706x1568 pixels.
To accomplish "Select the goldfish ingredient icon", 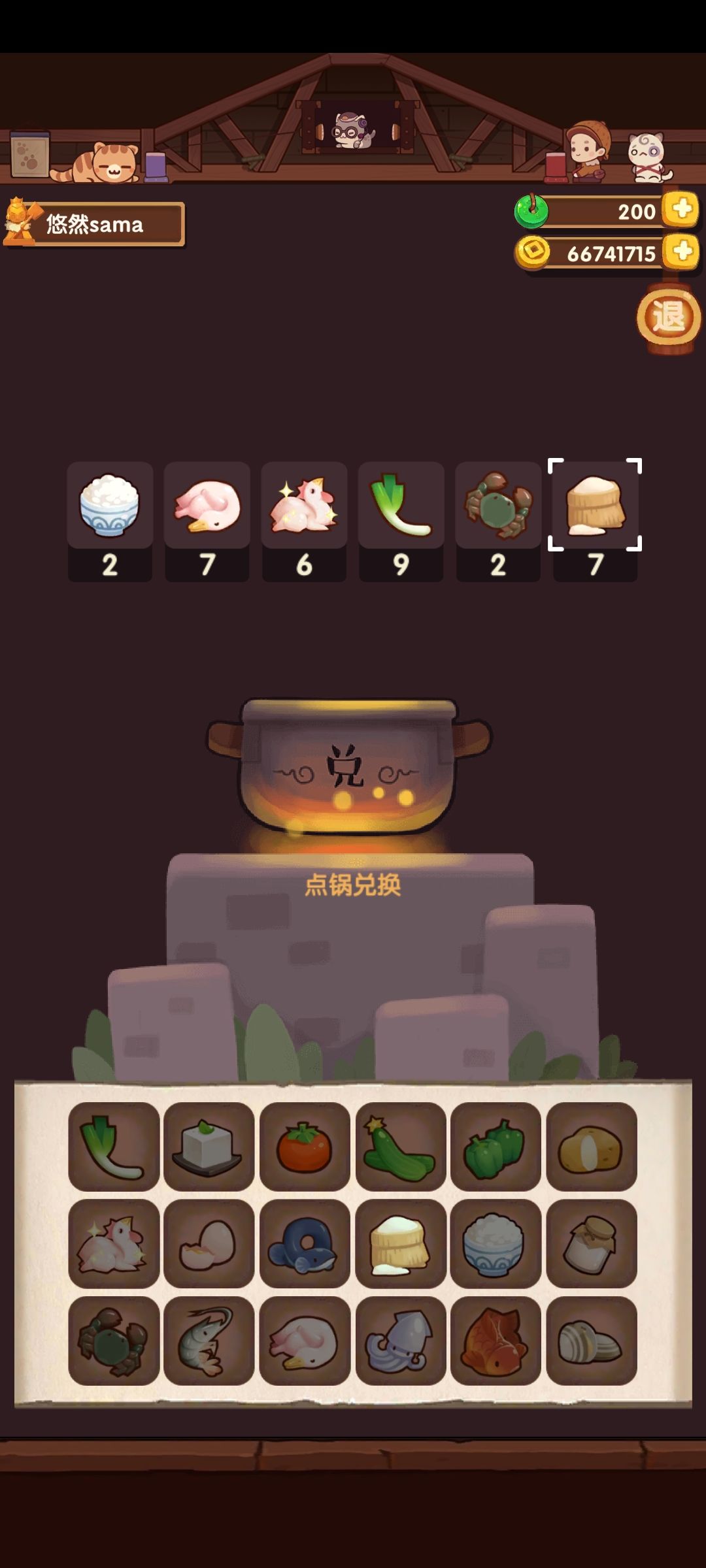I will point(496,1343).
